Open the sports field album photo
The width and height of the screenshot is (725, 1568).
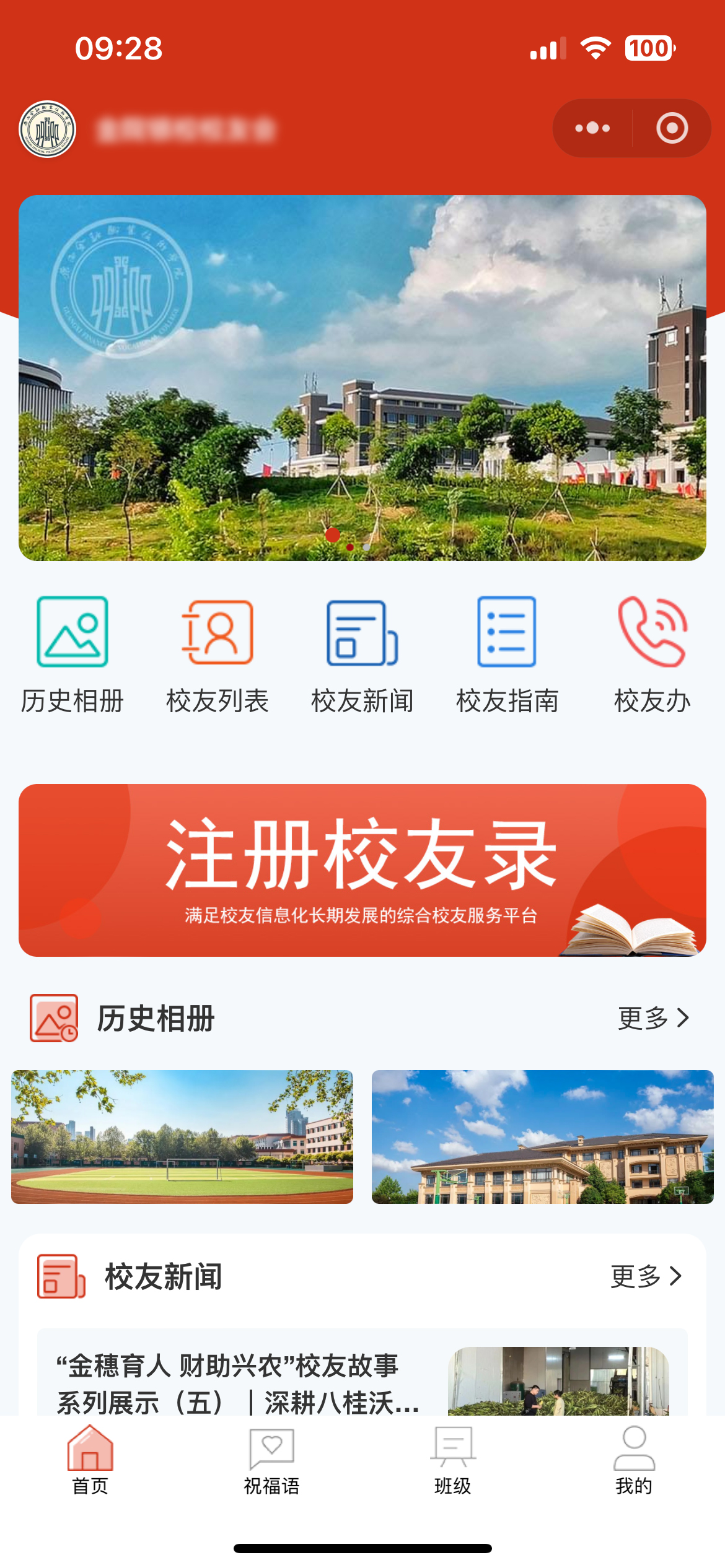pos(182,1136)
